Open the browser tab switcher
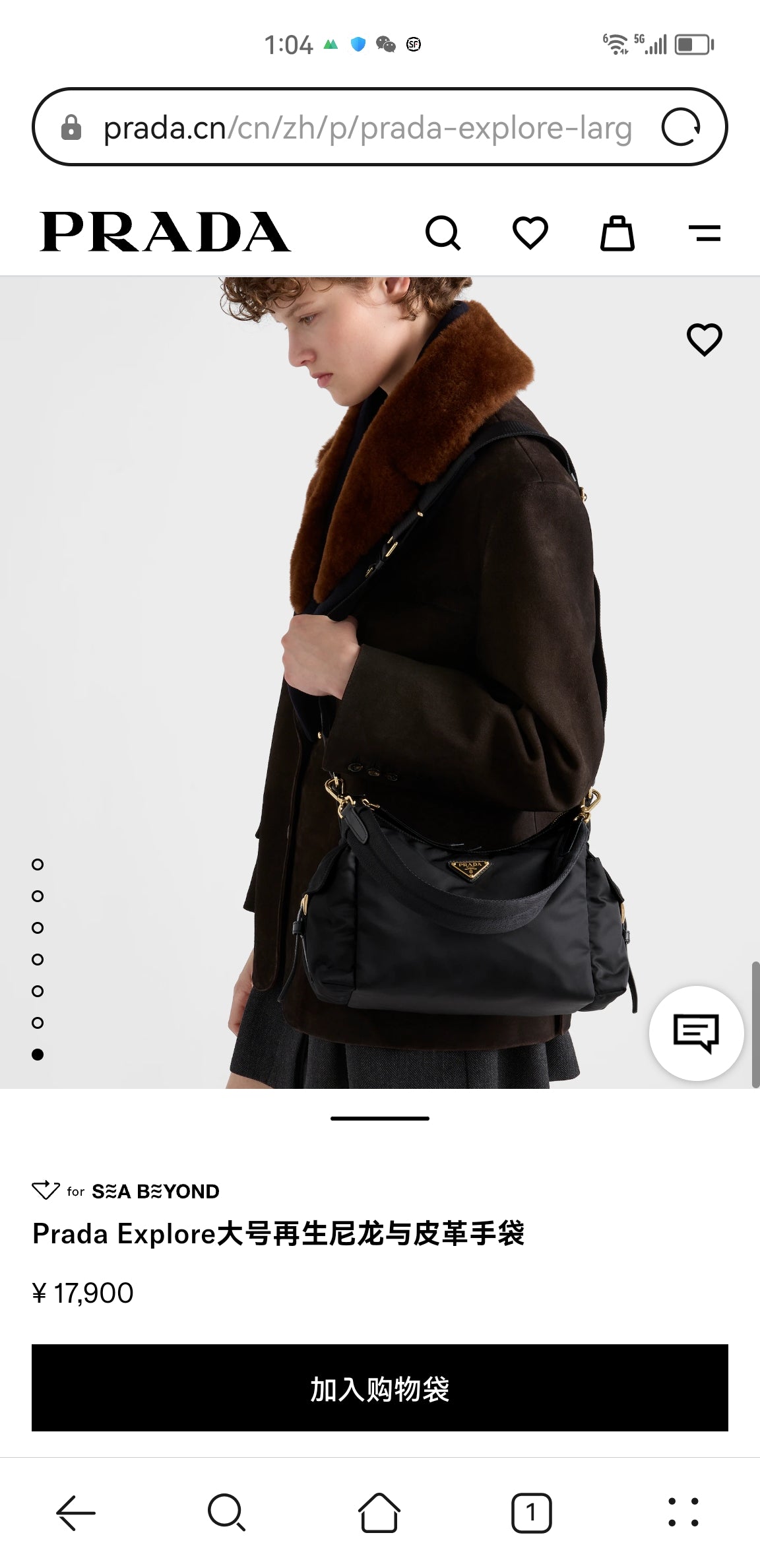Screen dimensions: 760x1568 click(531, 1512)
